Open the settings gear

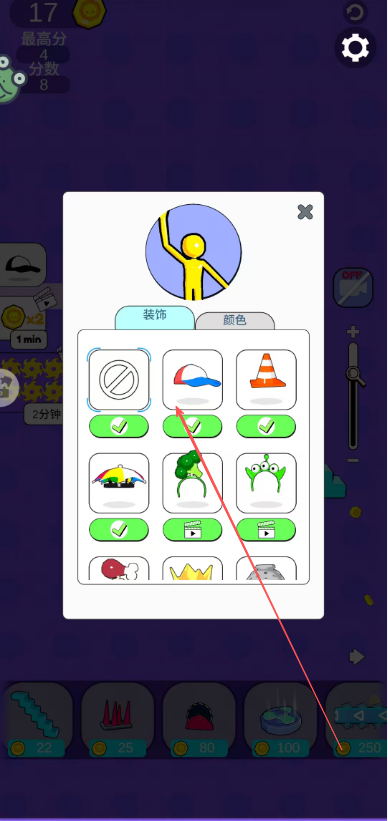356,48
